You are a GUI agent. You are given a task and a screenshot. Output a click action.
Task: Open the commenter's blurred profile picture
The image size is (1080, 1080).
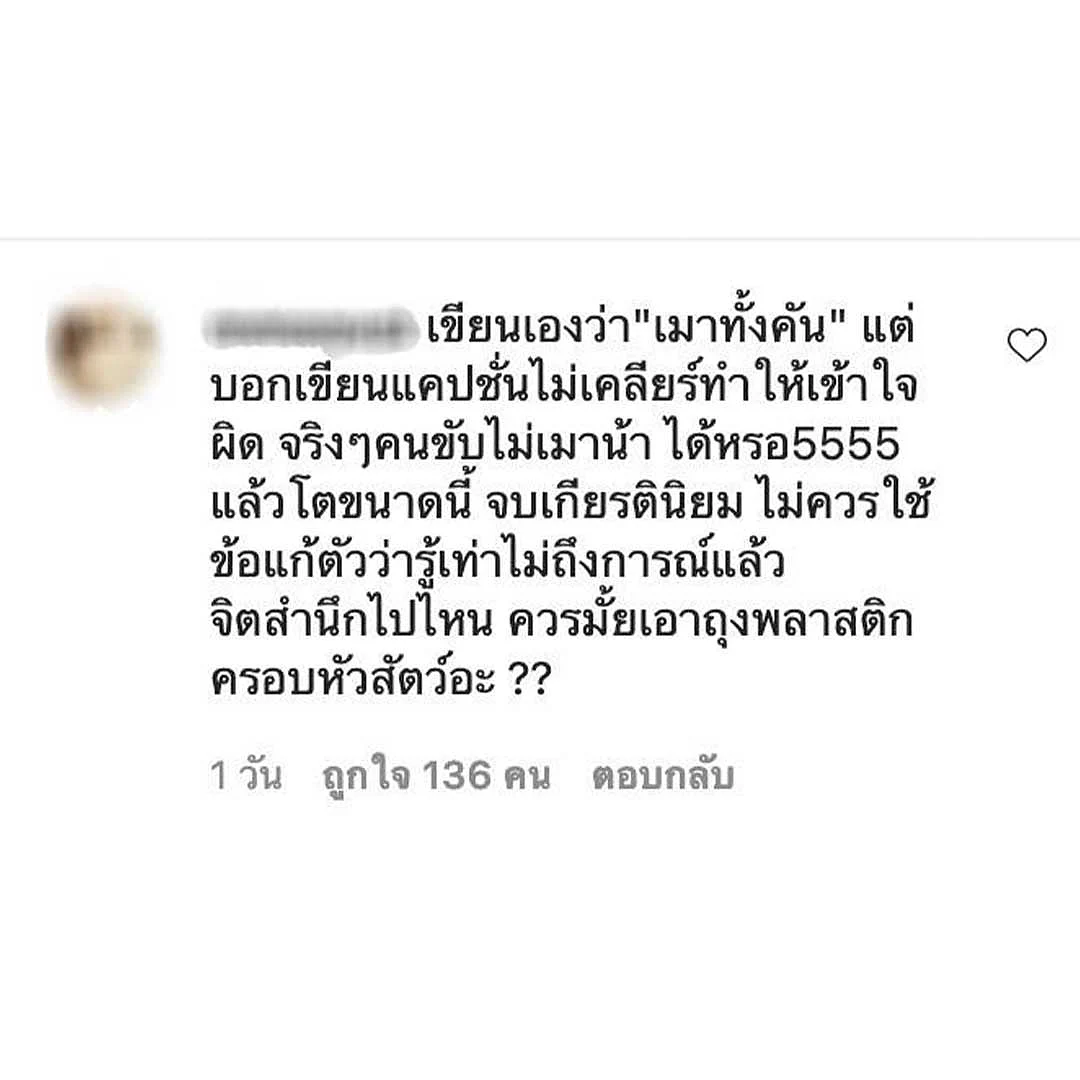[x=103, y=348]
